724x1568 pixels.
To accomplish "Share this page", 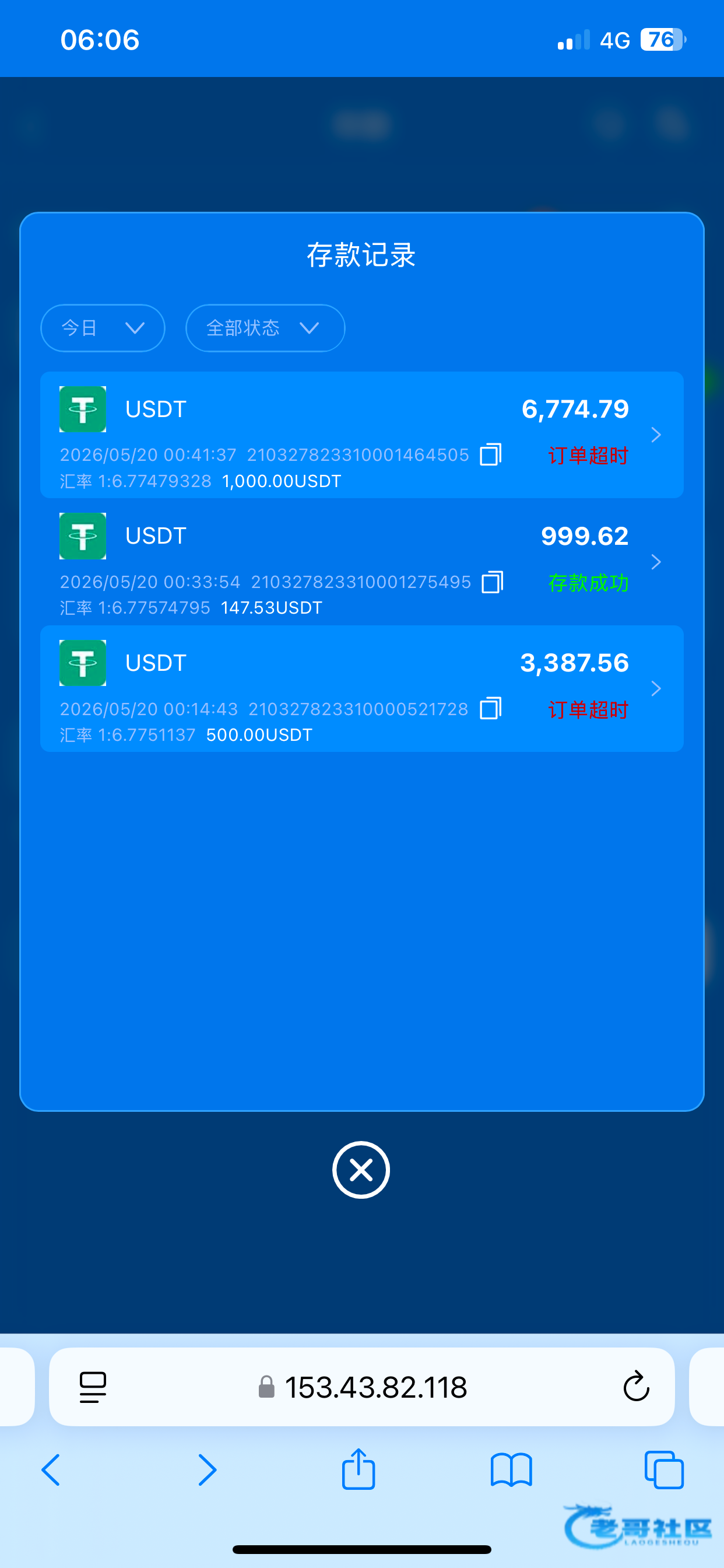I will coord(359,1468).
